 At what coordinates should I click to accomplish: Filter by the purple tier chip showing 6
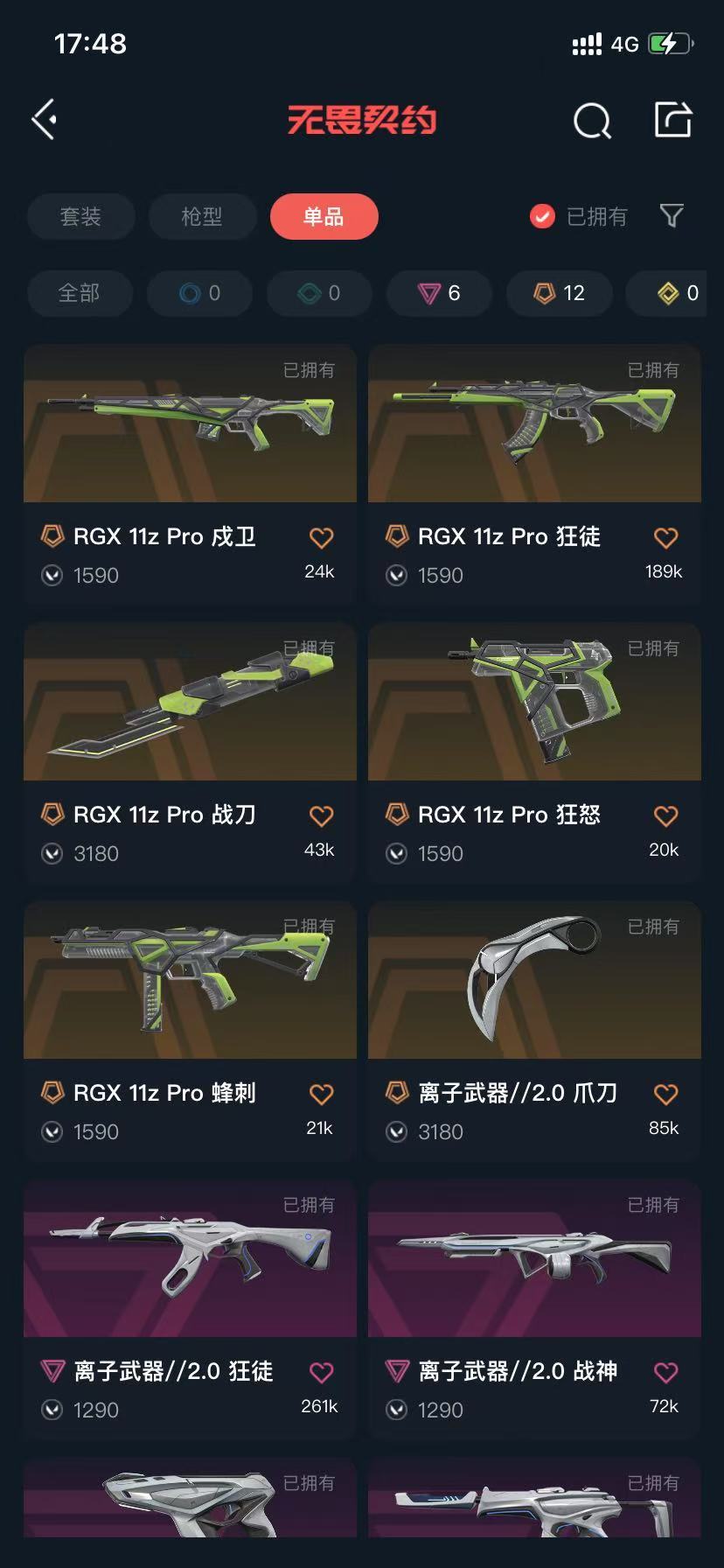tap(439, 293)
